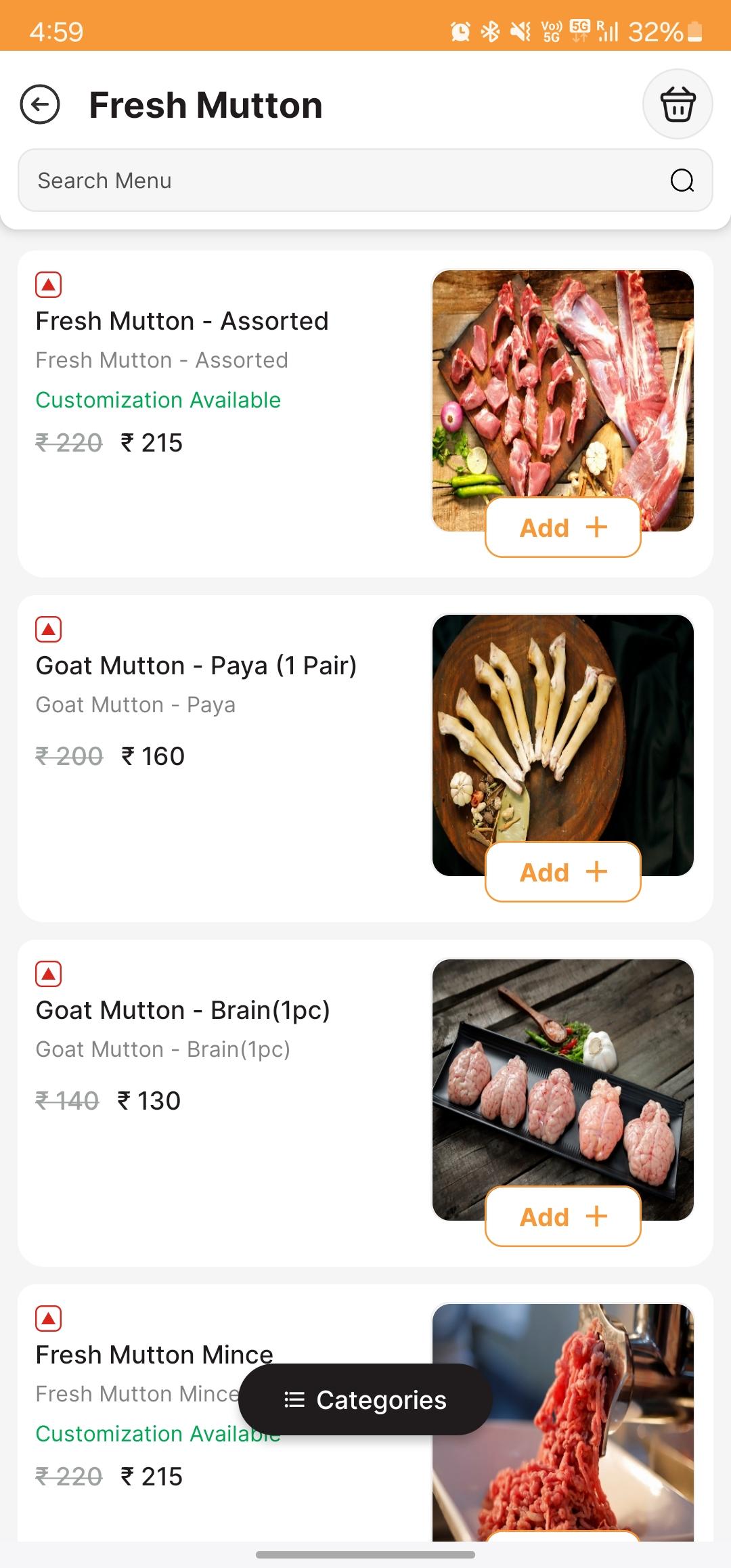Tap the Search Menu field
The image size is (731, 1568).
point(338,181)
